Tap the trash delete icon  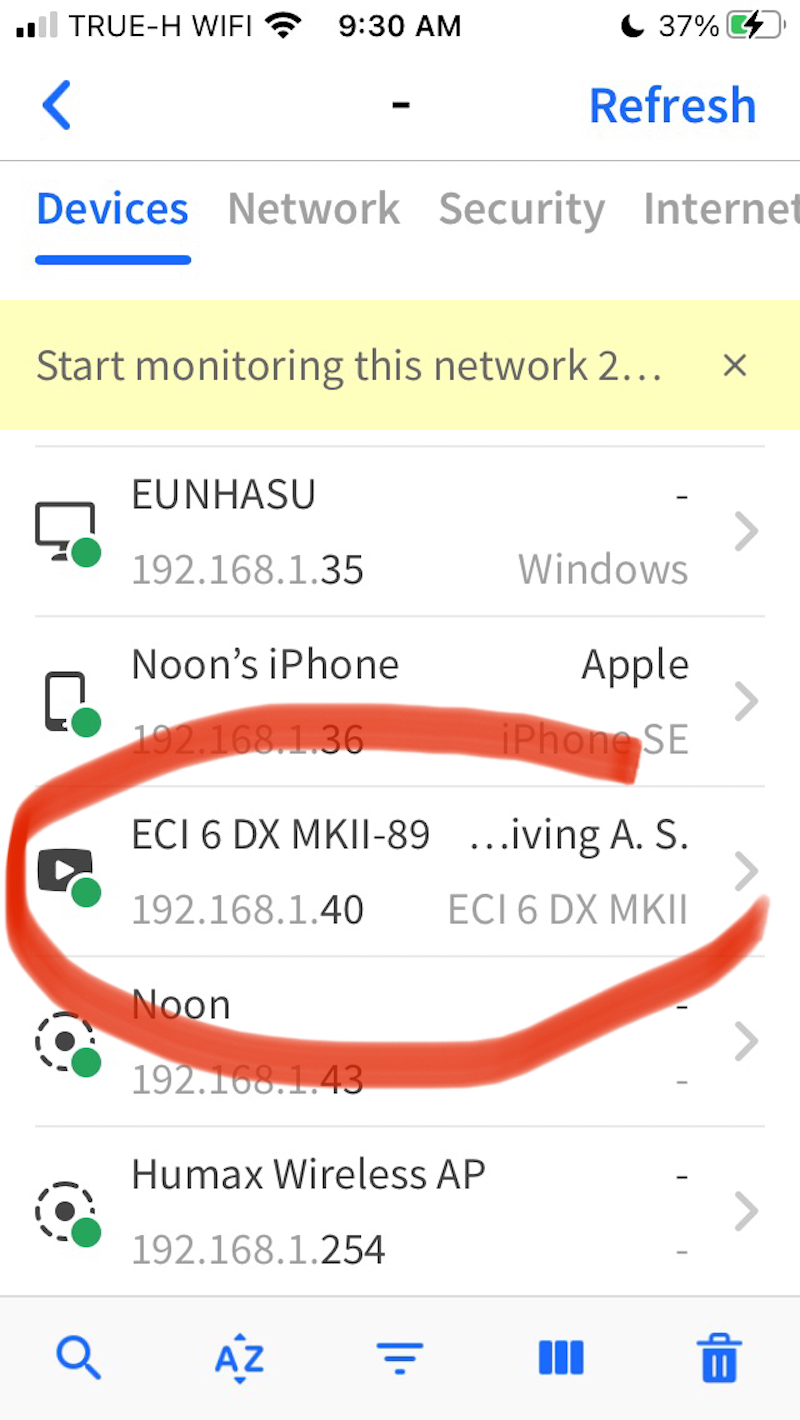click(719, 1358)
